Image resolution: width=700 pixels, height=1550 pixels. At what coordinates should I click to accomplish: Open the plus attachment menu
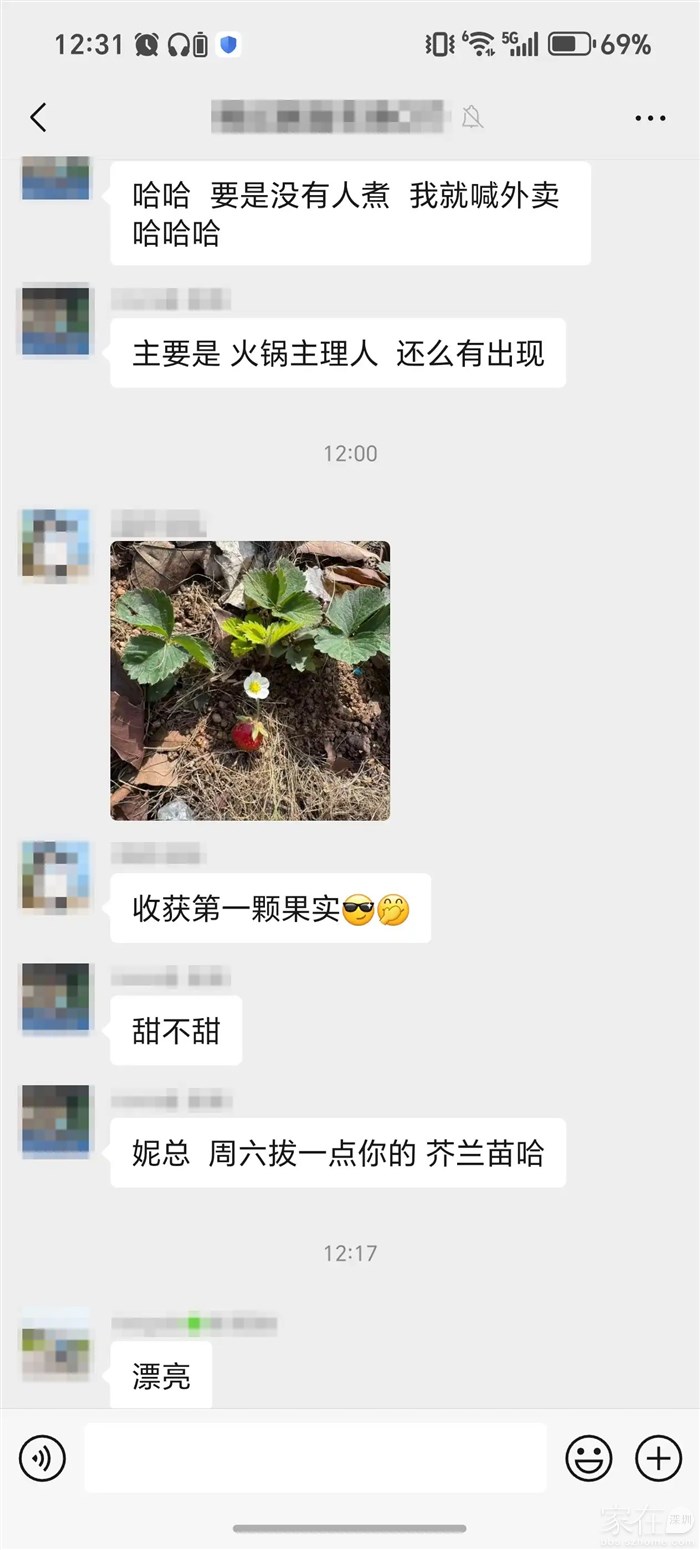[x=658, y=1458]
